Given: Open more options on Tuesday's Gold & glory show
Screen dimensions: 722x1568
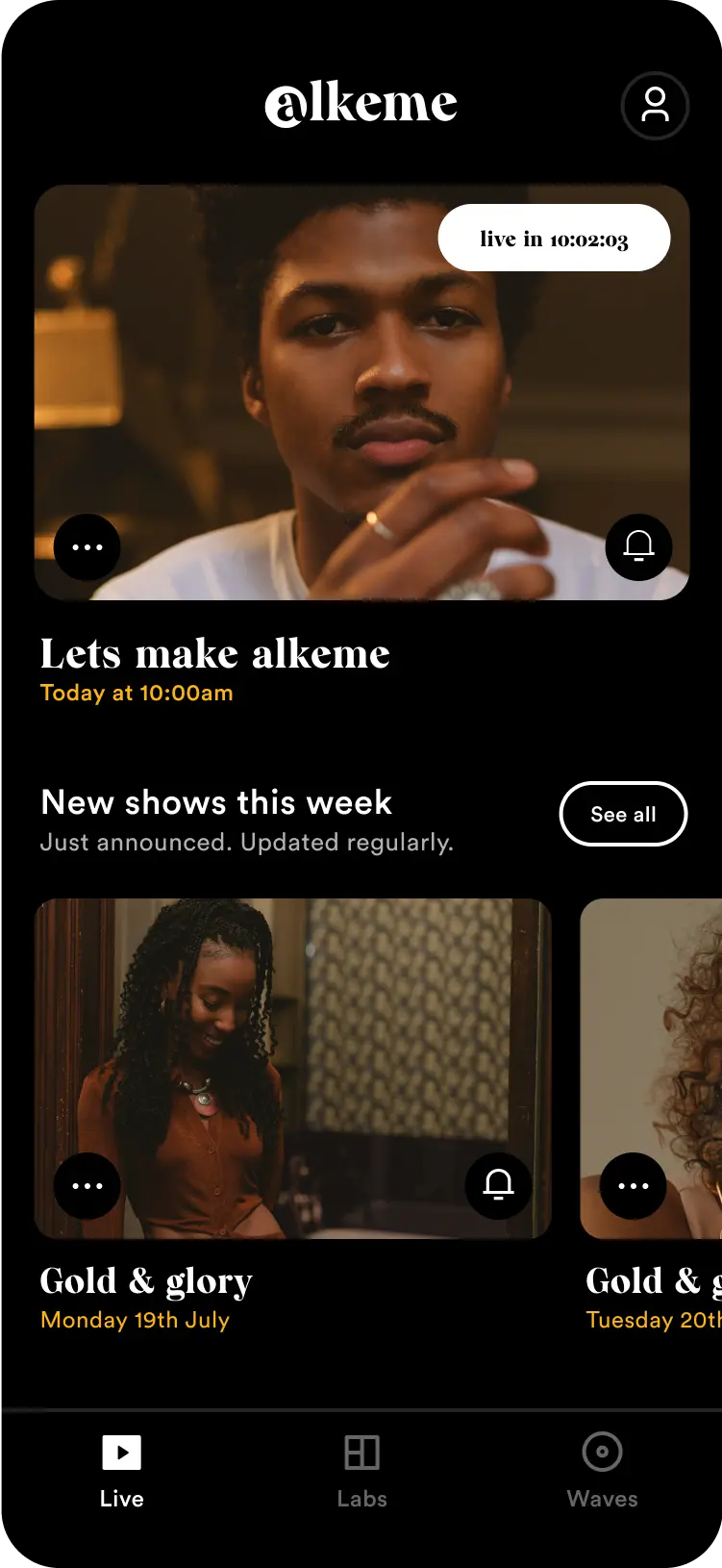Looking at the screenshot, I should pyautogui.click(x=634, y=1186).
